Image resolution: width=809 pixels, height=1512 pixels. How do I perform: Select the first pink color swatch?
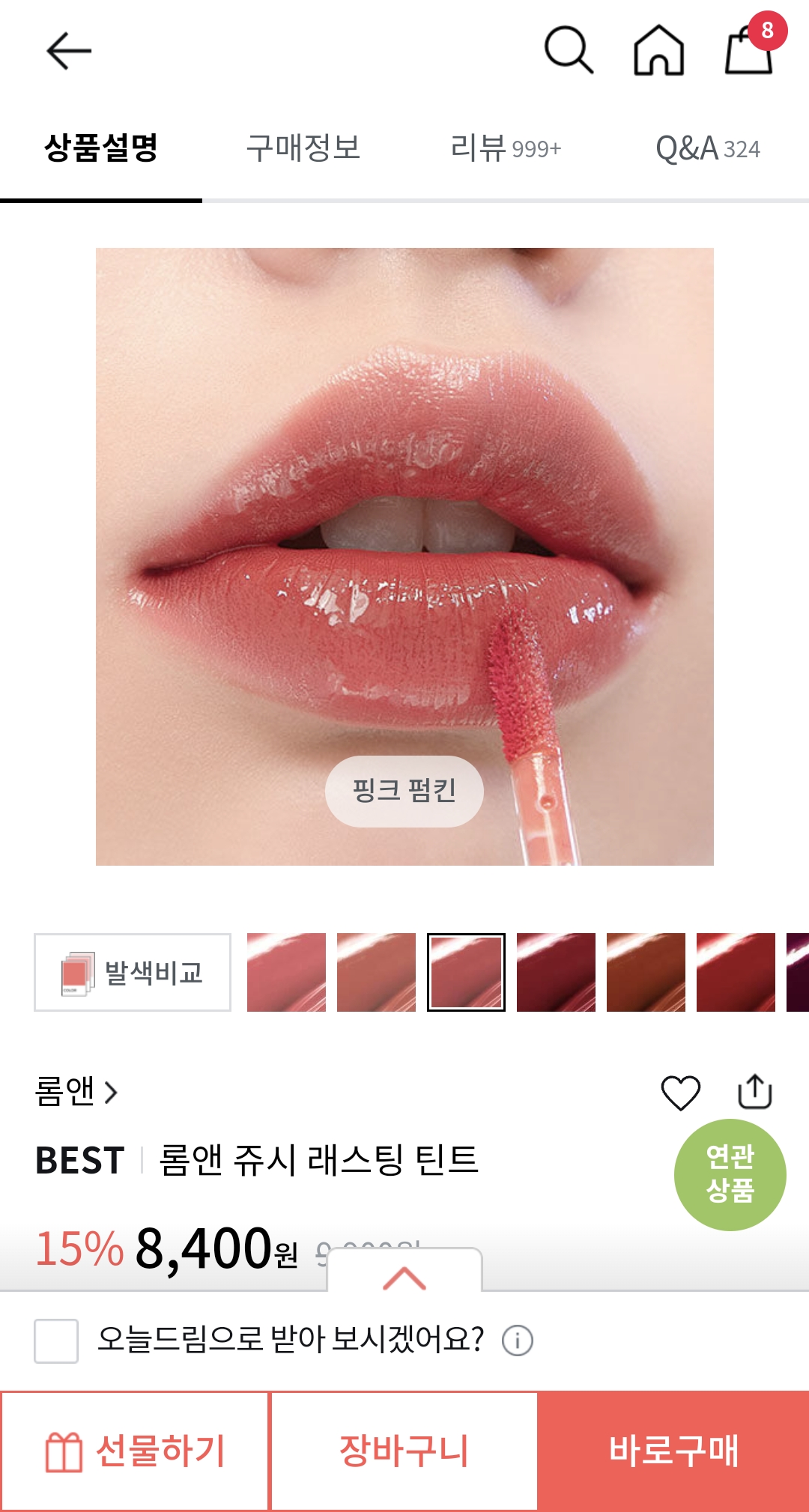(x=286, y=972)
